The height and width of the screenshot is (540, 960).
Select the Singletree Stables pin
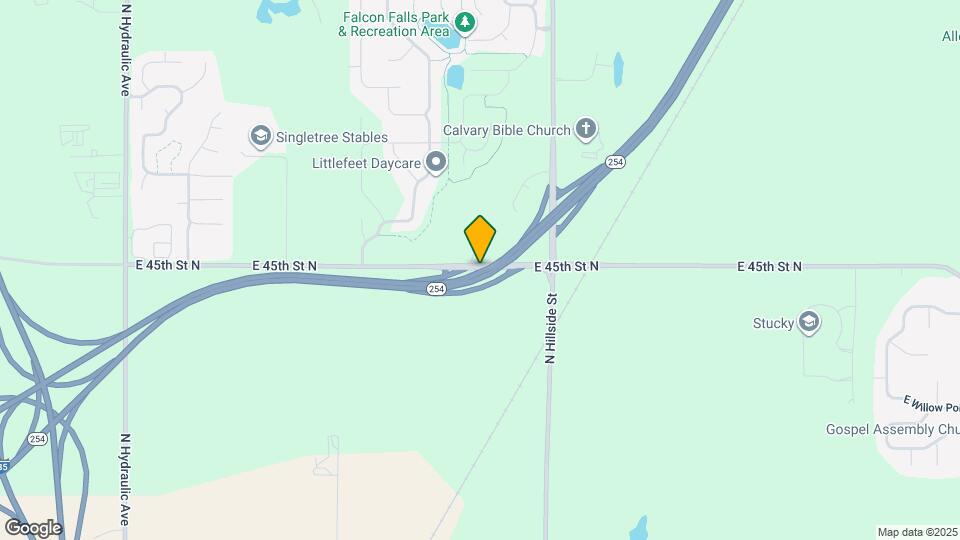point(261,137)
